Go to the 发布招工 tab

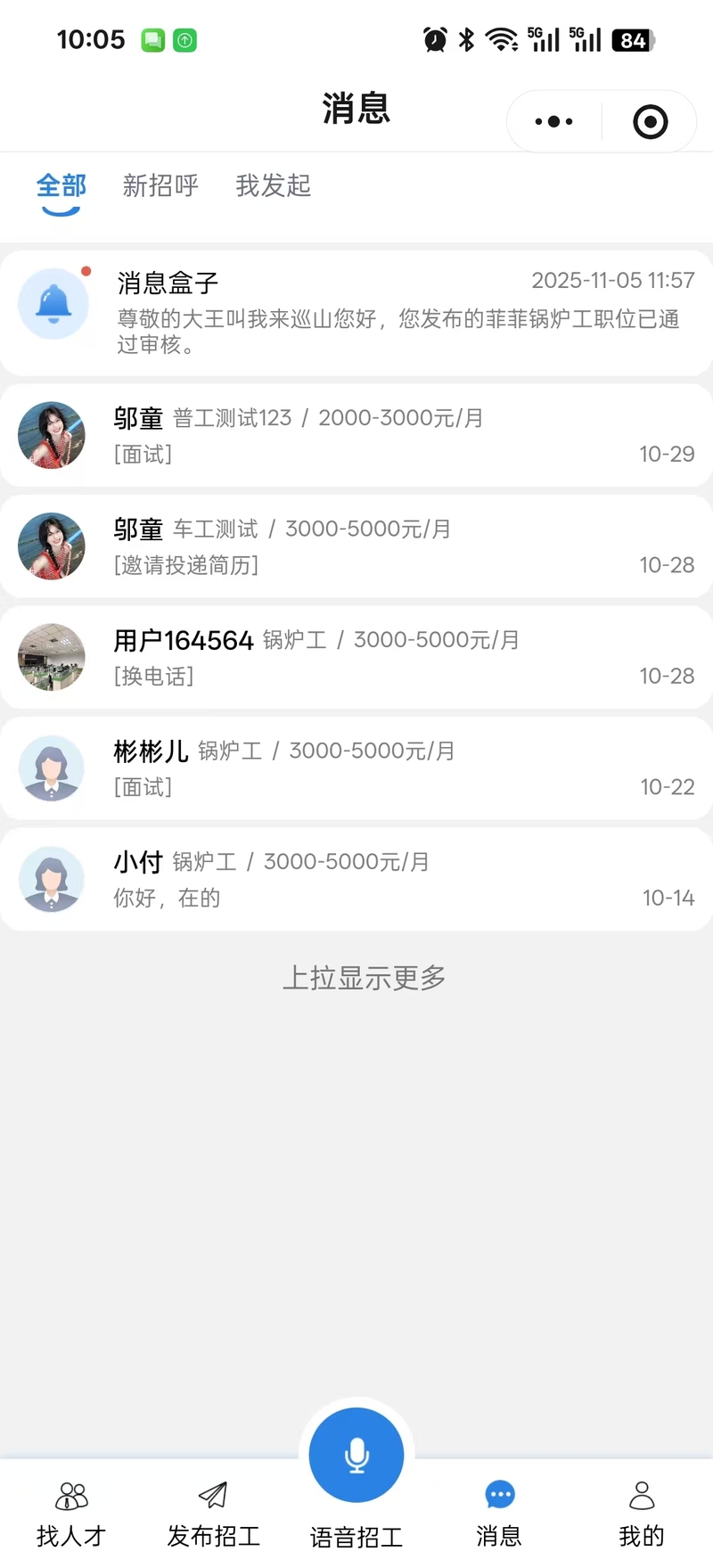pos(214,1514)
